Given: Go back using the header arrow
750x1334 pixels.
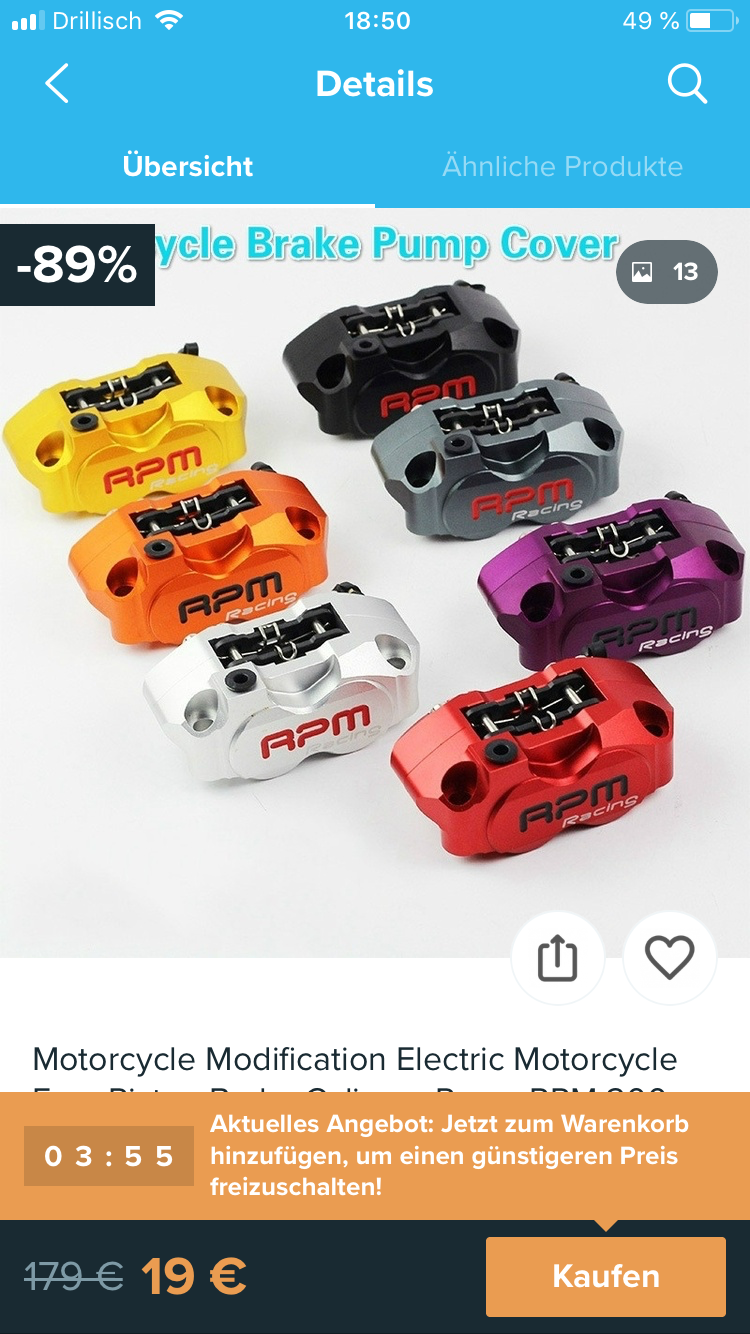Looking at the screenshot, I should pos(57,84).
